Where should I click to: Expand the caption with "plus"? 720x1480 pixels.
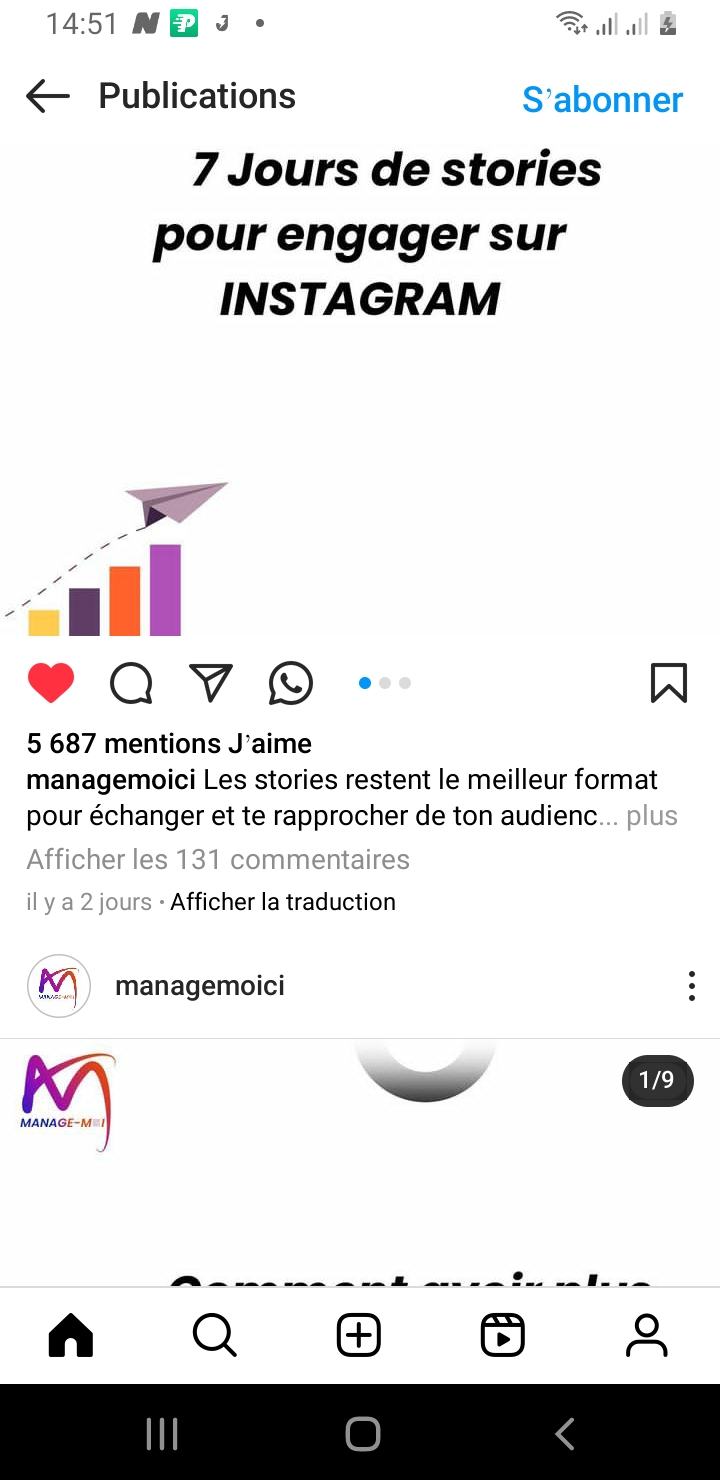tap(652, 816)
